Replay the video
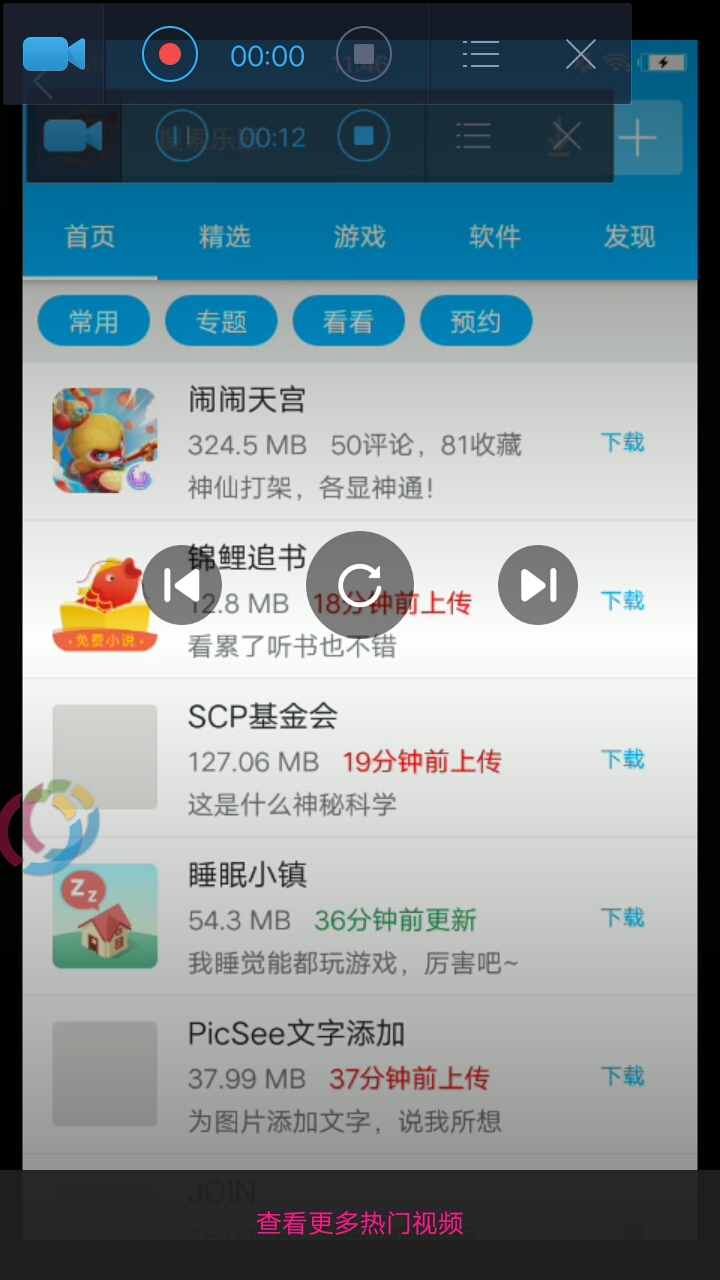The image size is (720, 1280). (360, 584)
